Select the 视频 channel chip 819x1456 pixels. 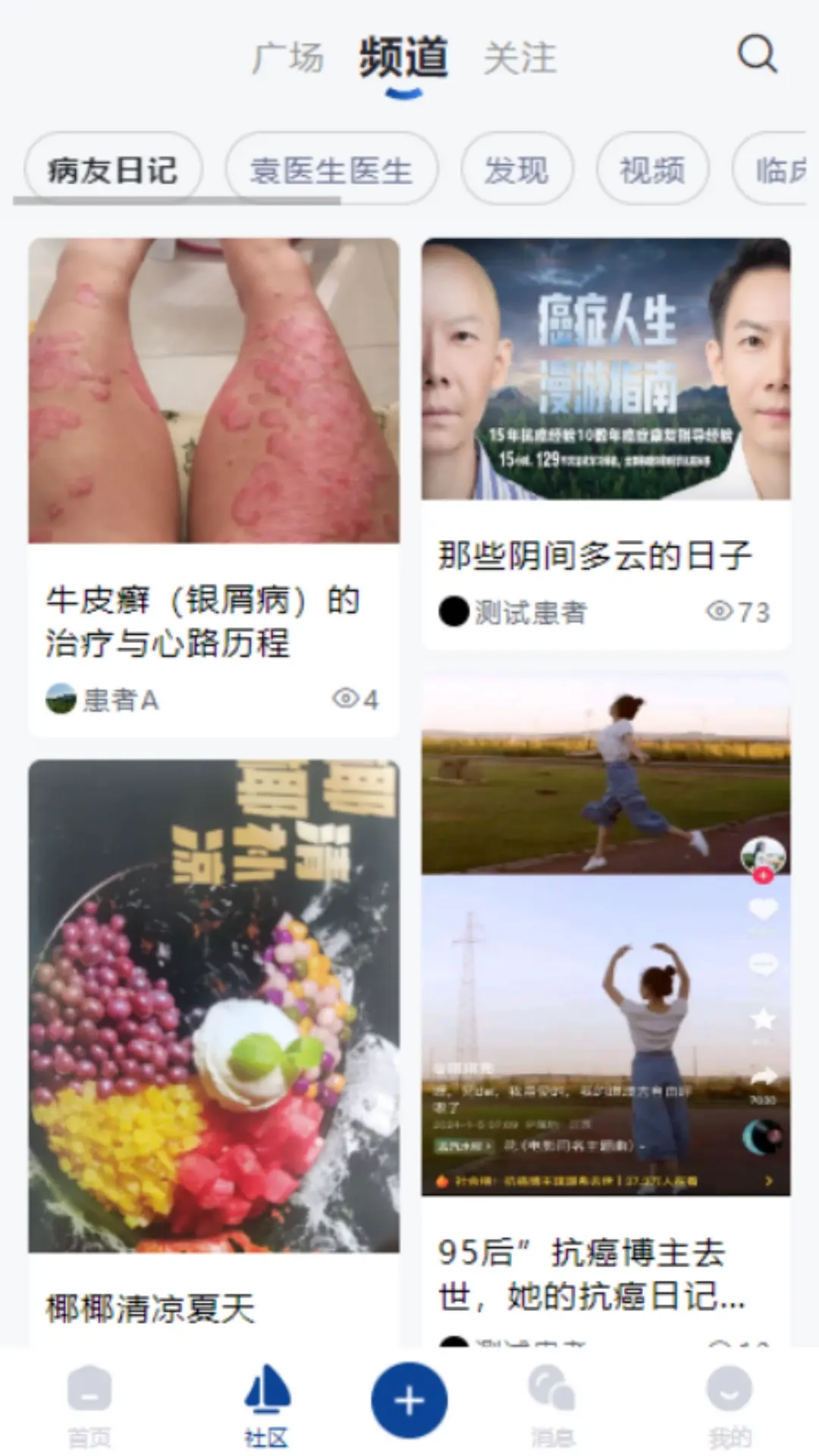pos(652,168)
